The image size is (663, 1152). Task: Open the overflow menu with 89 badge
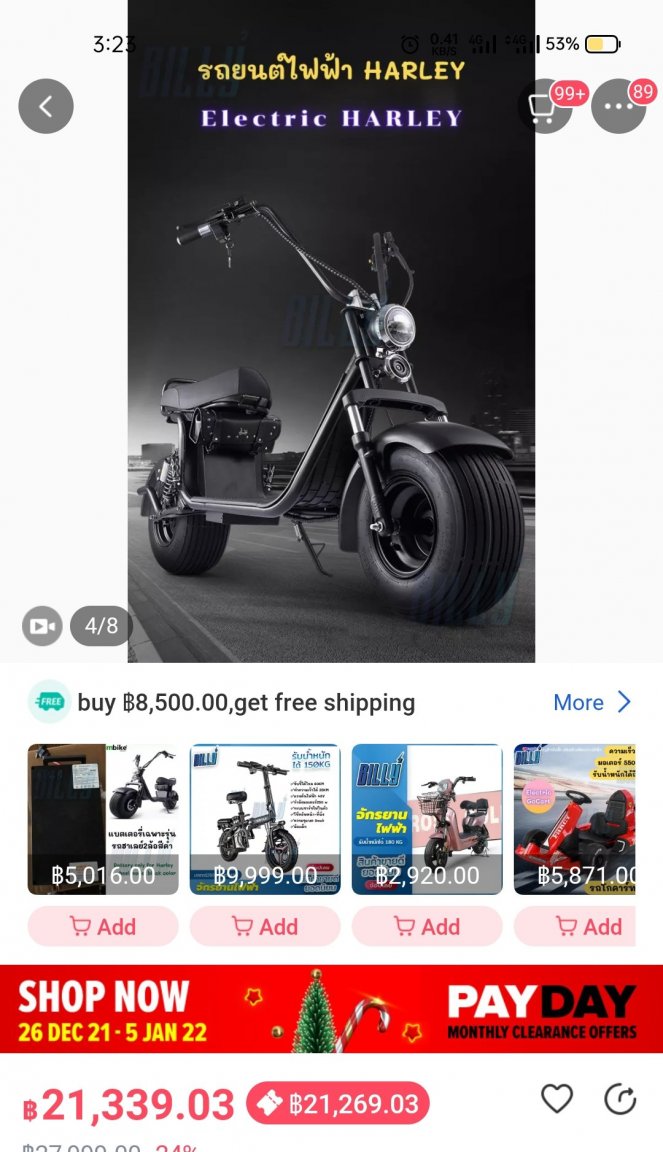point(618,107)
